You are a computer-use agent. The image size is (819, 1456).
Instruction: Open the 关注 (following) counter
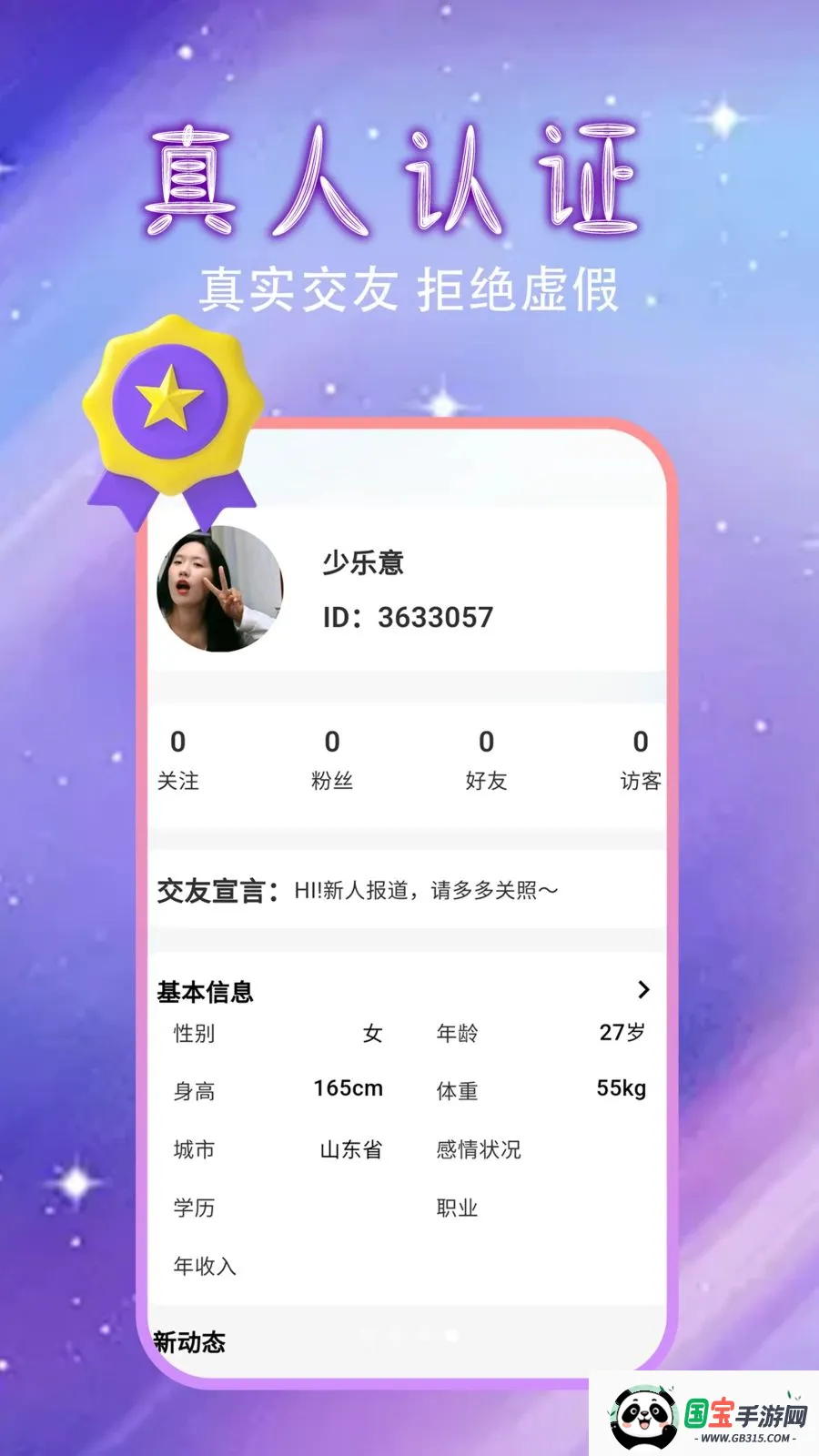pyautogui.click(x=180, y=760)
